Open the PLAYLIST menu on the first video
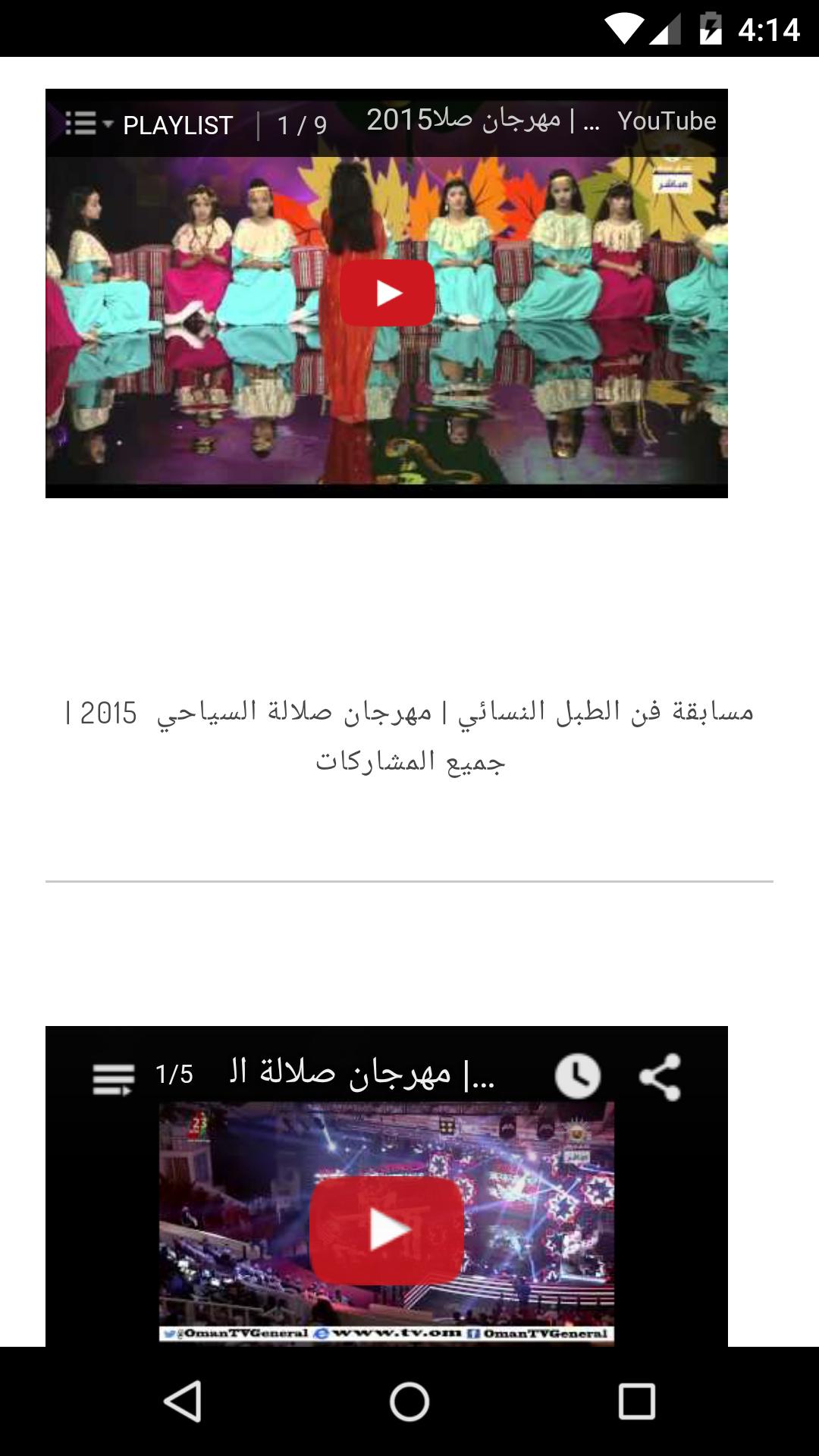819x1456 pixels. [x=149, y=124]
